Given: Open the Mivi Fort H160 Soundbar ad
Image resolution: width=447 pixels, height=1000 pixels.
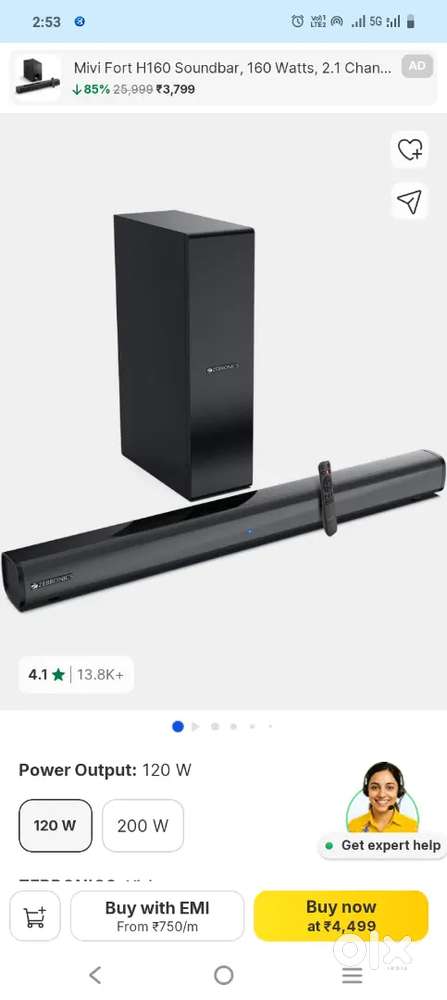Looking at the screenshot, I should pyautogui.click(x=223, y=78).
